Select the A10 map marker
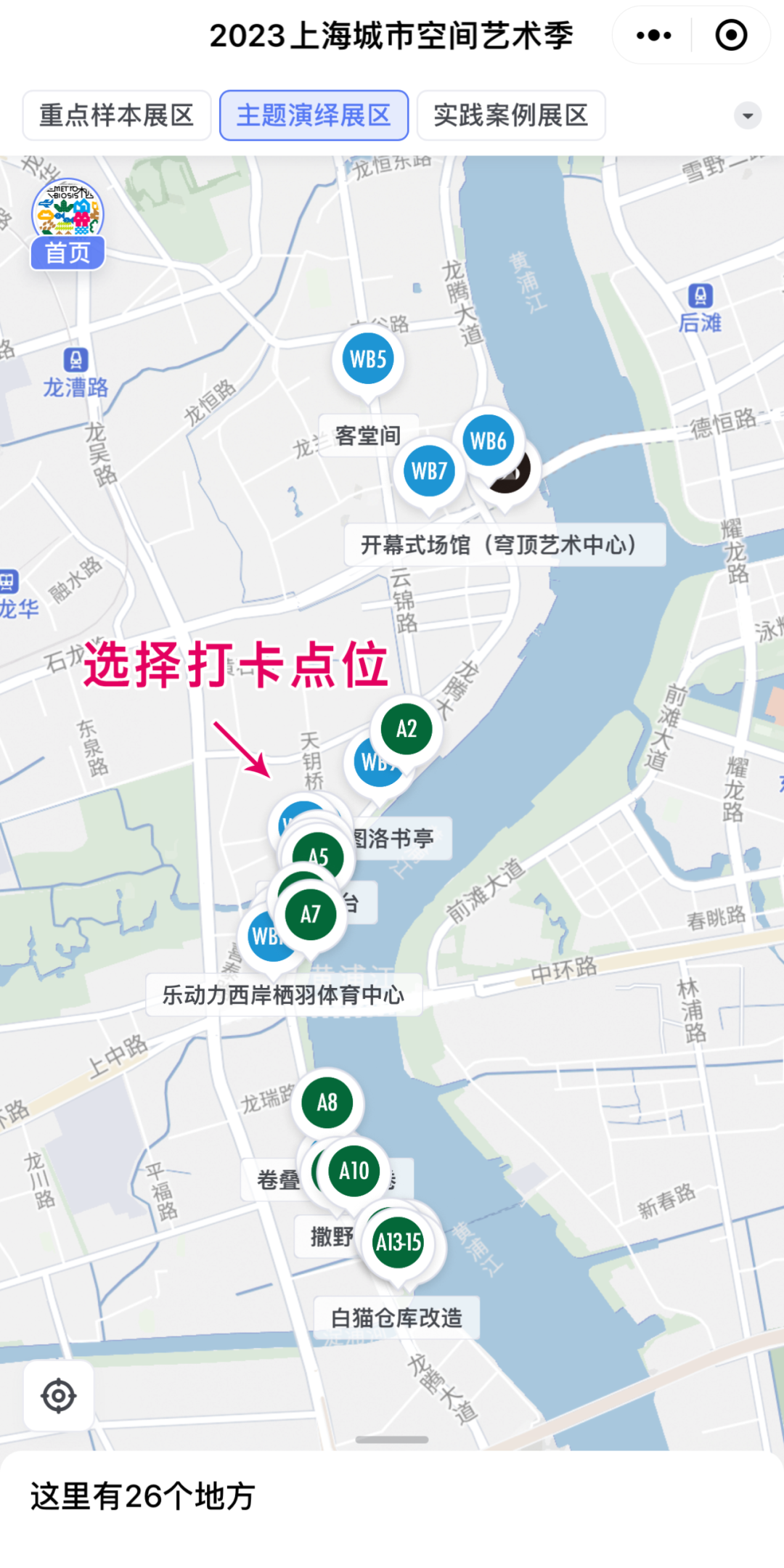 pos(354,1170)
